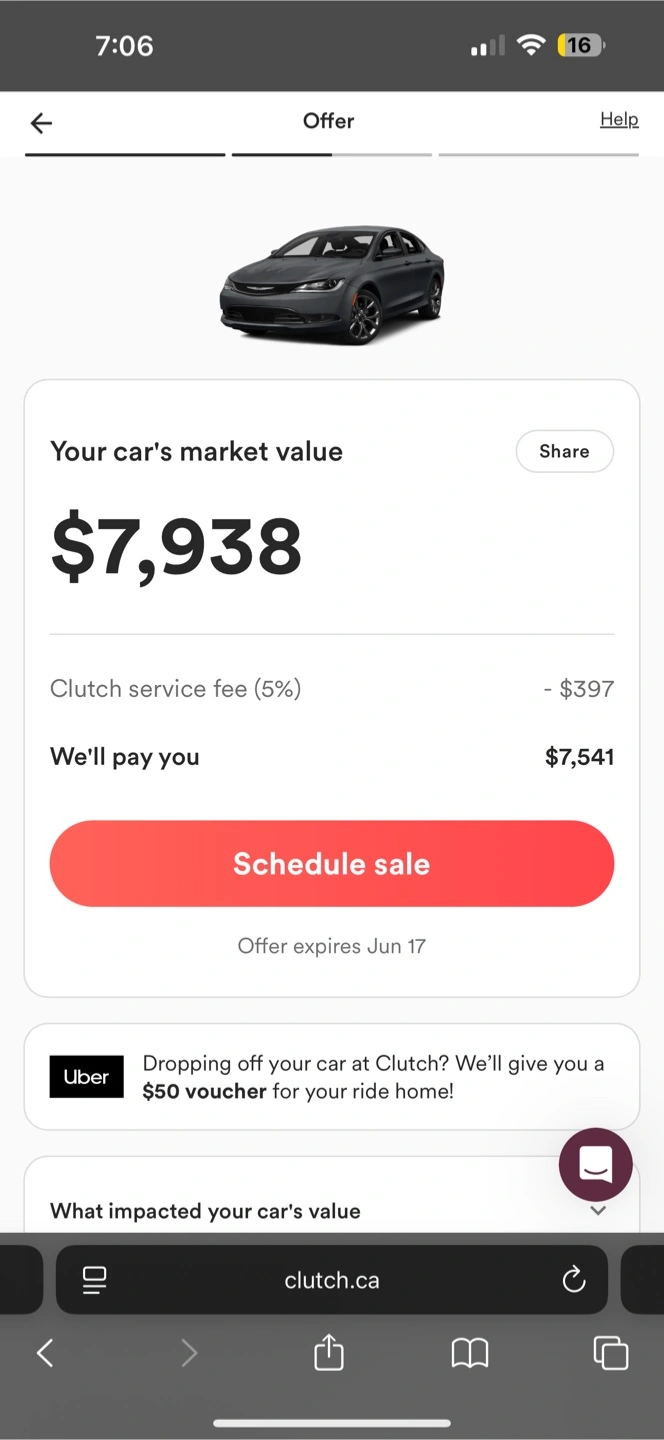Open Safari bookmarks
Viewport: 664px width, 1440px height.
(470, 1354)
